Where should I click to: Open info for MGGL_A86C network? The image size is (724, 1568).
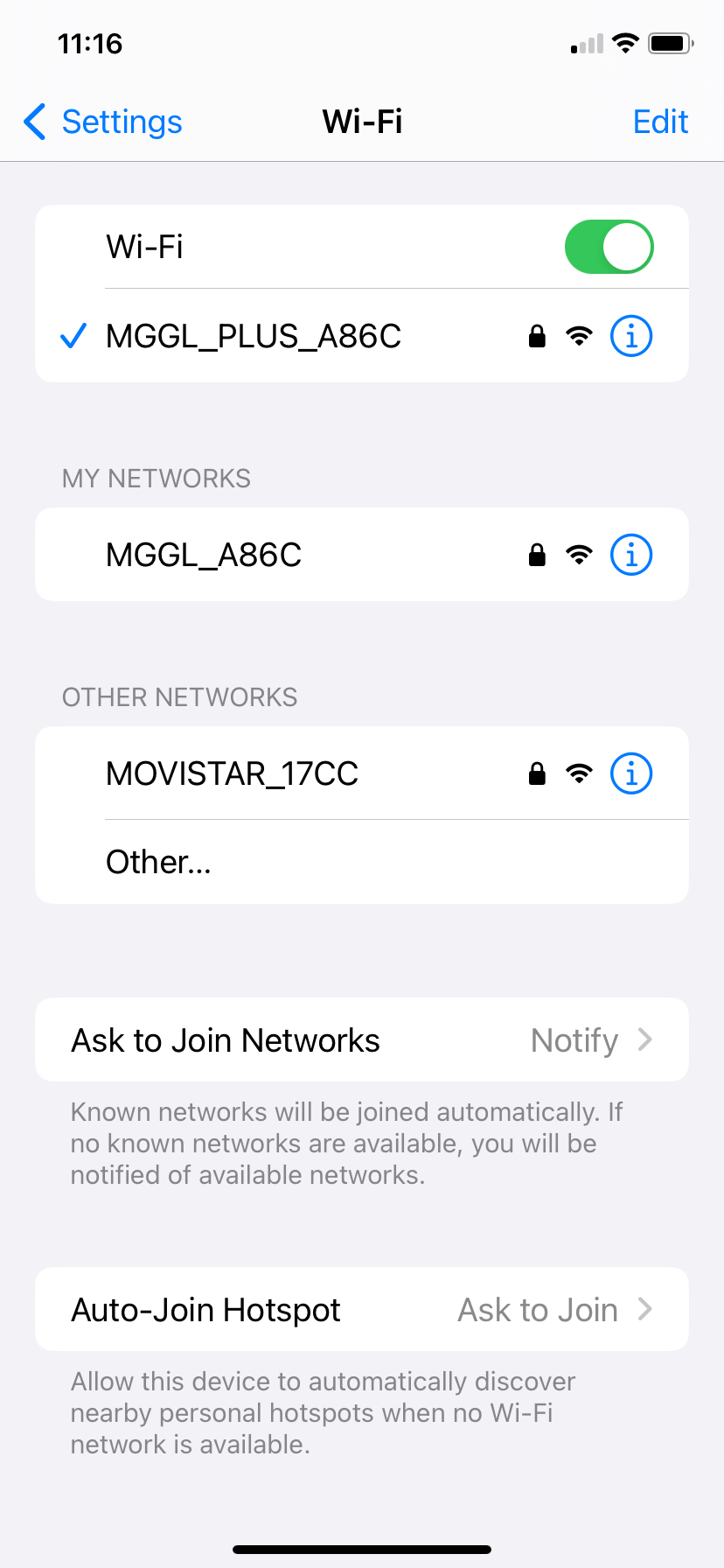(630, 555)
